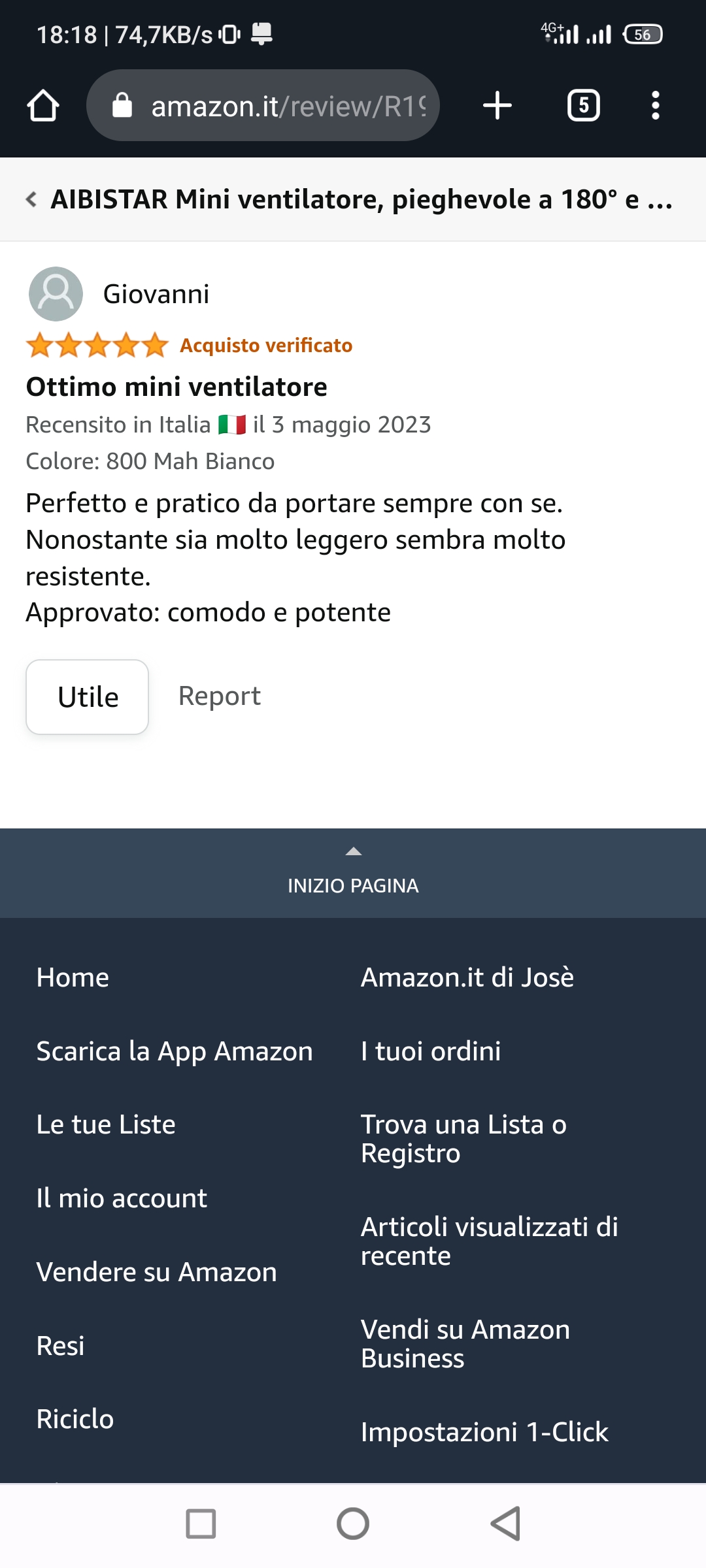This screenshot has height=1568, width=706.
Task: Open the browser overflow menu
Action: 655,106
